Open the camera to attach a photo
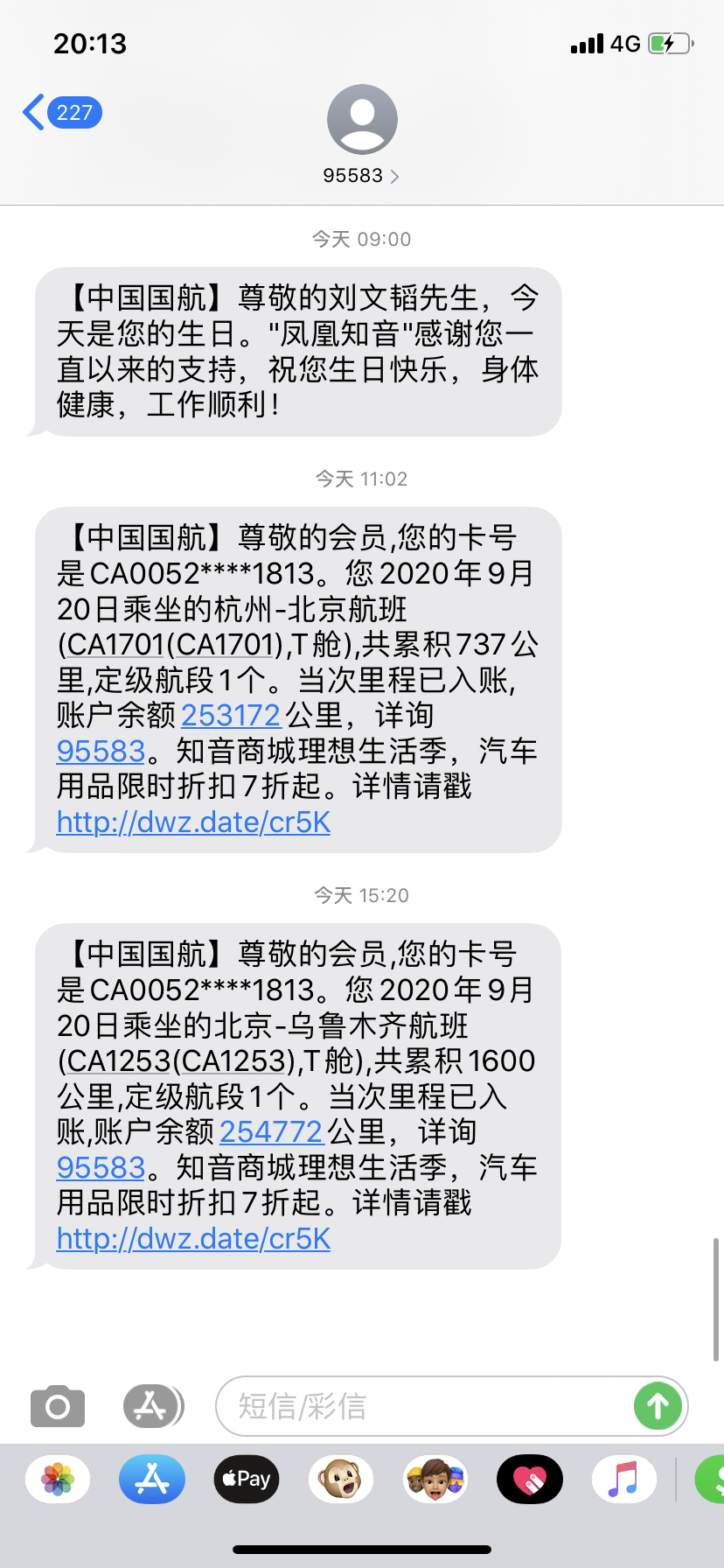Viewport: 724px width, 1568px height. click(58, 1407)
